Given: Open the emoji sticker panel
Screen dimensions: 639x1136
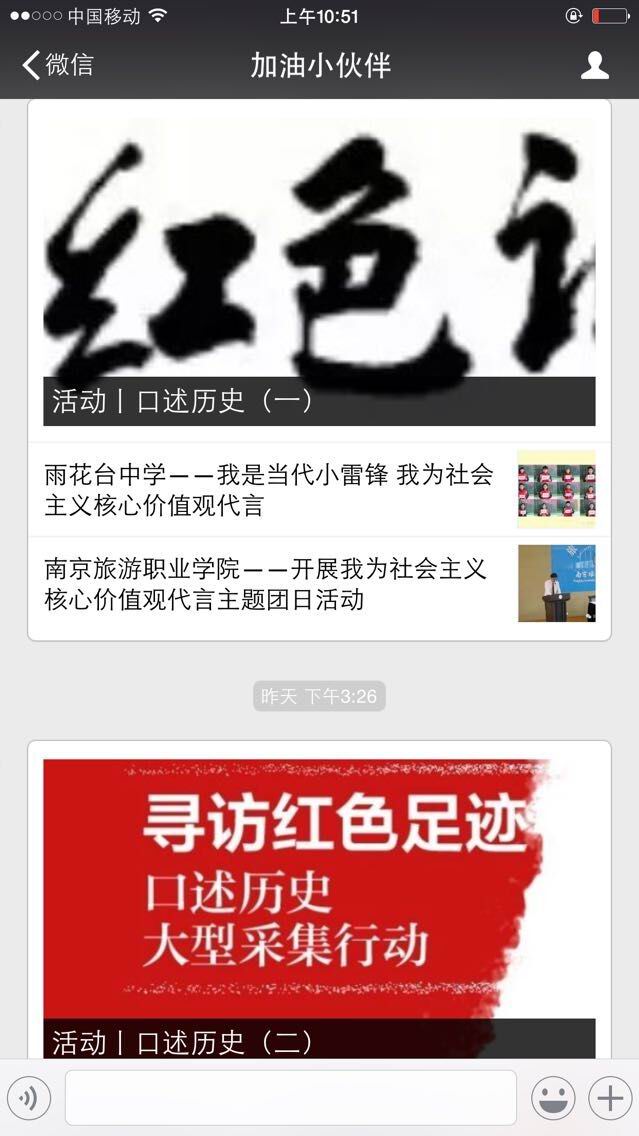Looking at the screenshot, I should coord(553,1099).
